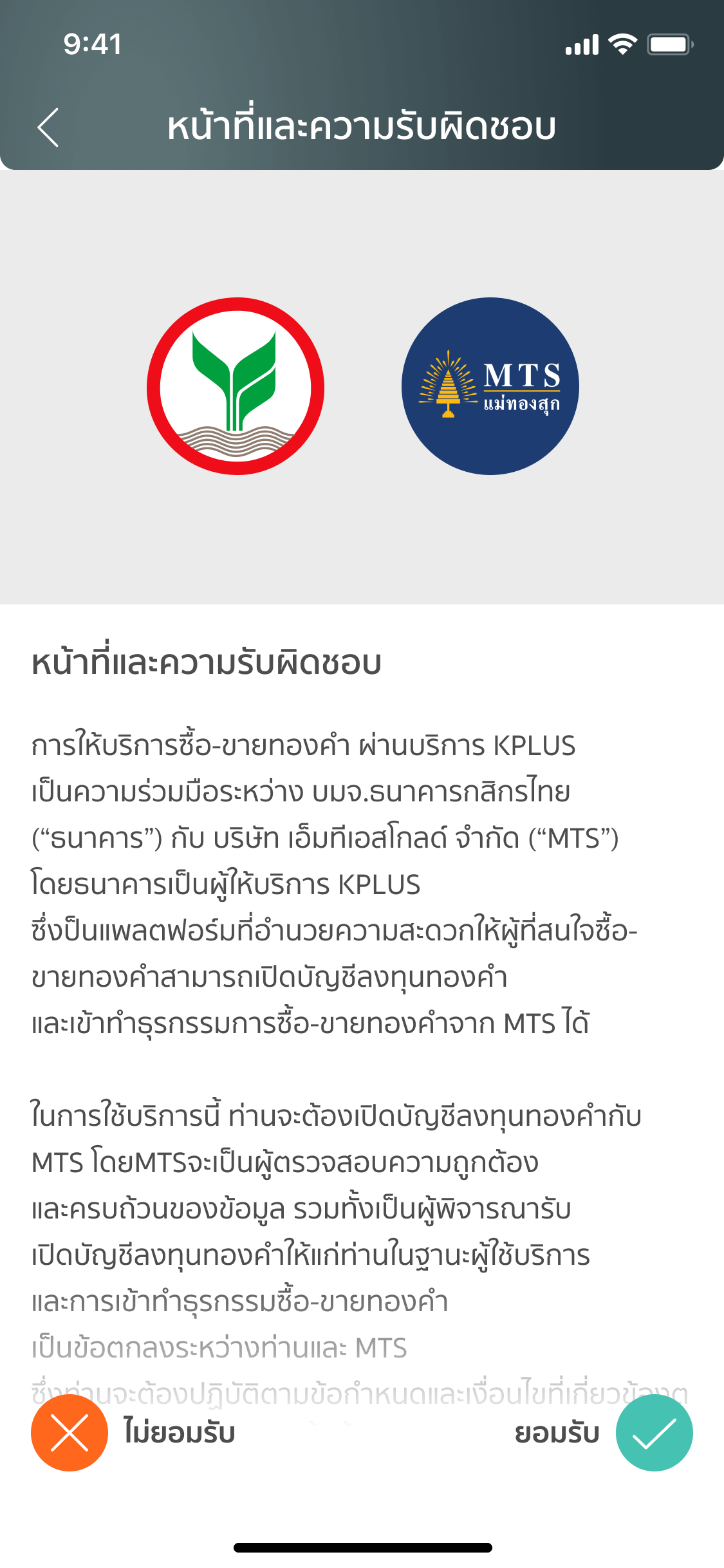Accept the terms with ยอมรับ

[x=653, y=1433]
